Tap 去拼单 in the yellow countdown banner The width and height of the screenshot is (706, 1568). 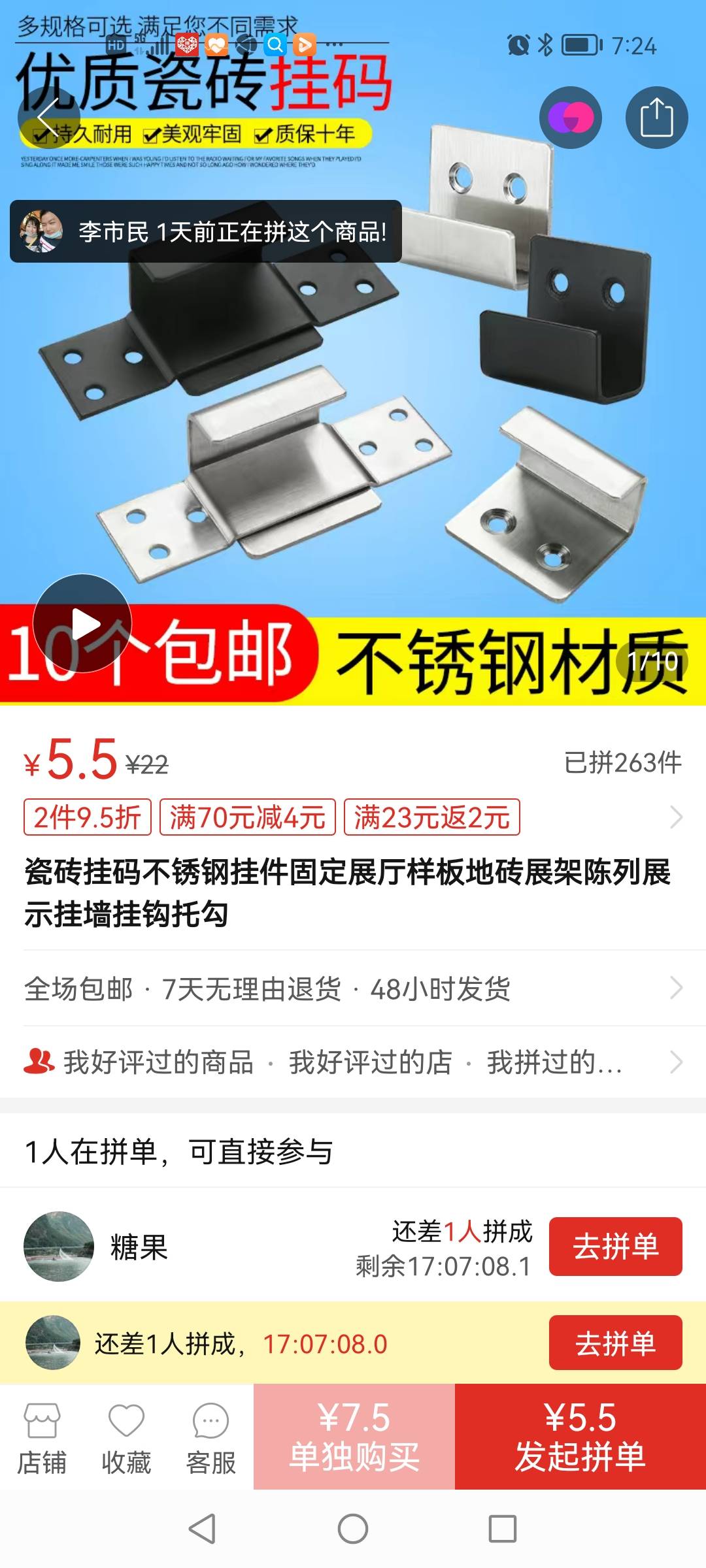(x=615, y=1343)
